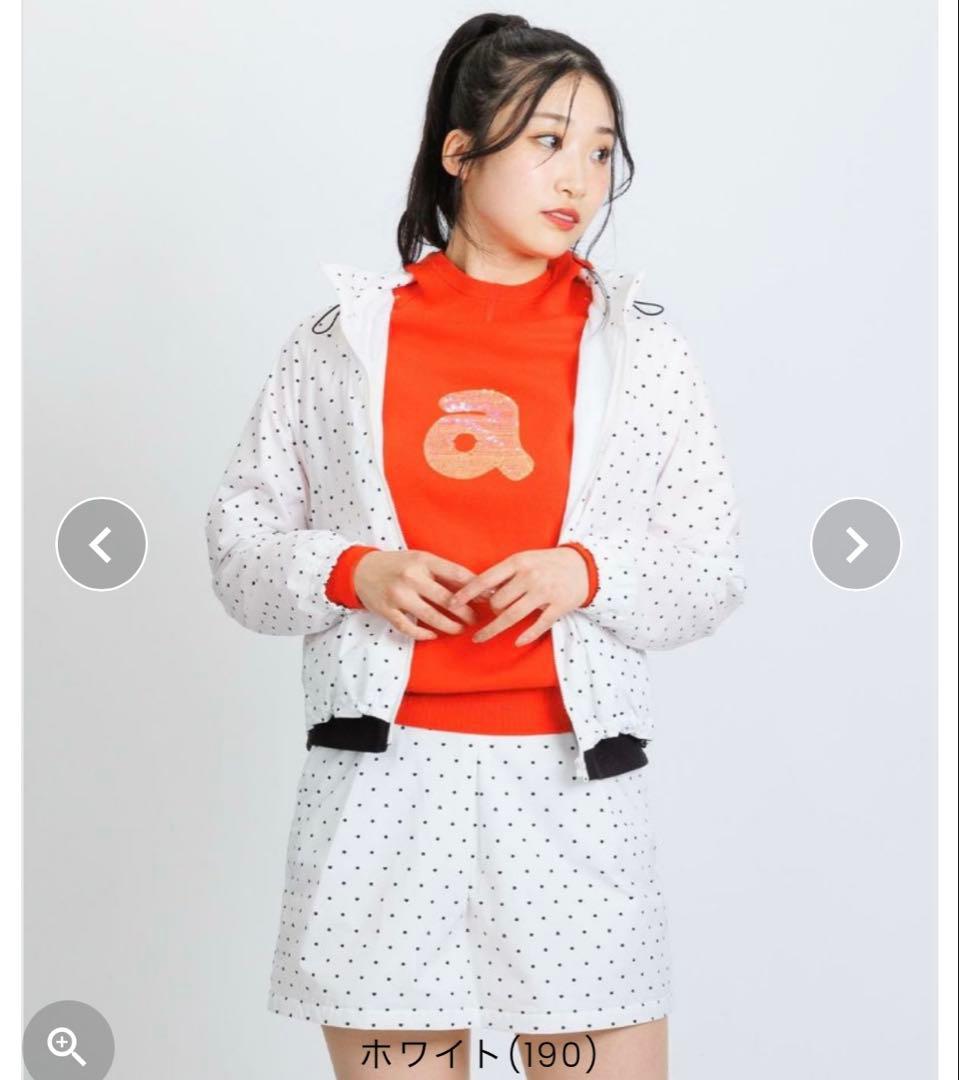Screen dimensions: 959x1080
Task: Go to the previous product photo
Action: tap(101, 544)
